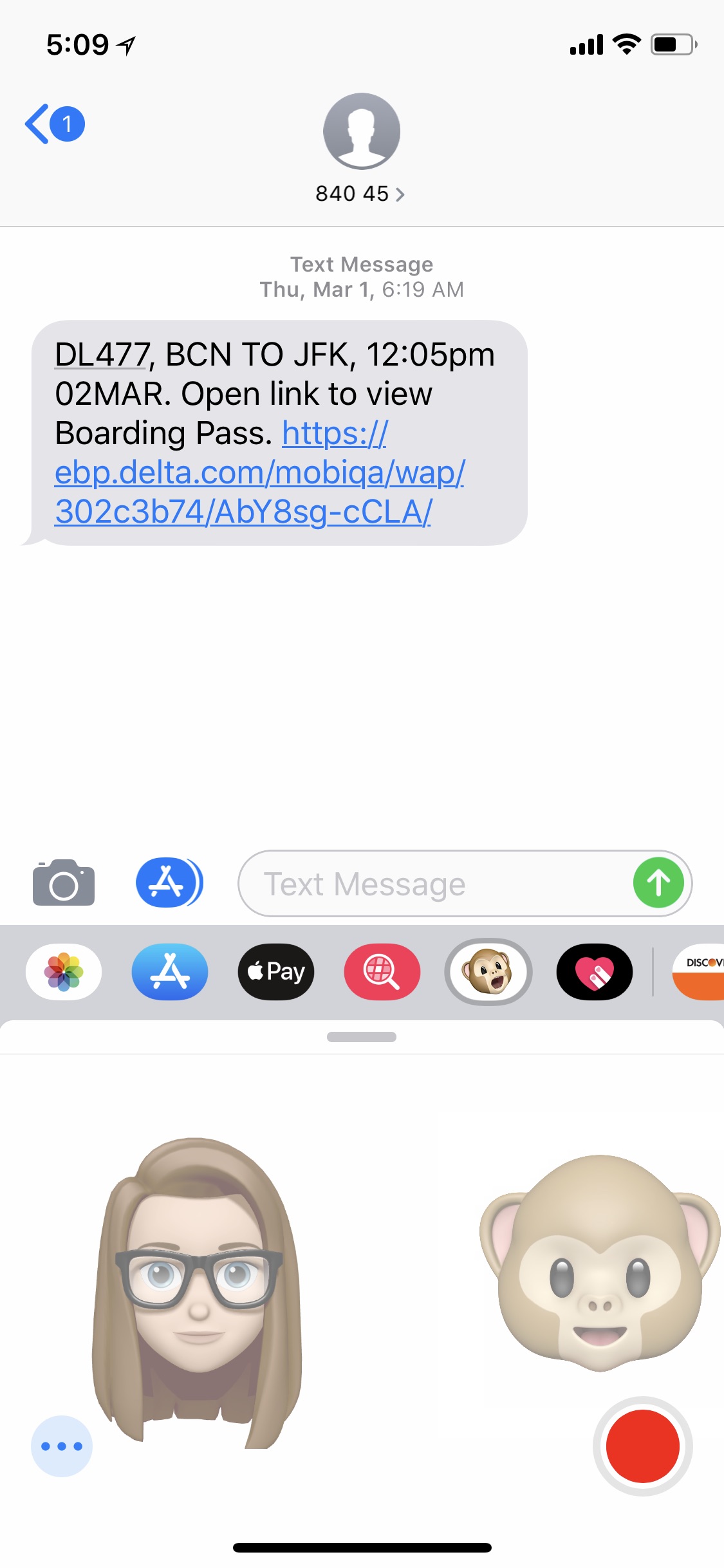Viewport: 724px width, 1568px height.
Task: Open the camera to attach a photo
Action: (64, 883)
